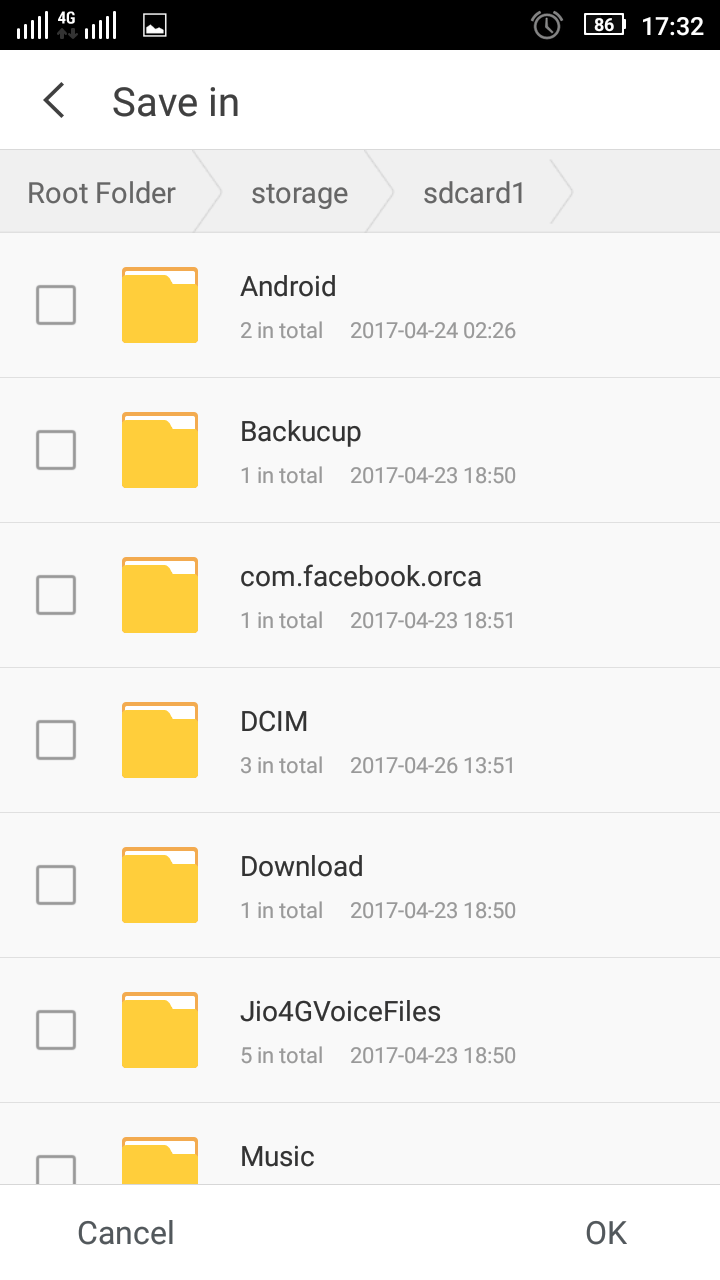Tap the alarm clock status bar icon

coord(546,24)
